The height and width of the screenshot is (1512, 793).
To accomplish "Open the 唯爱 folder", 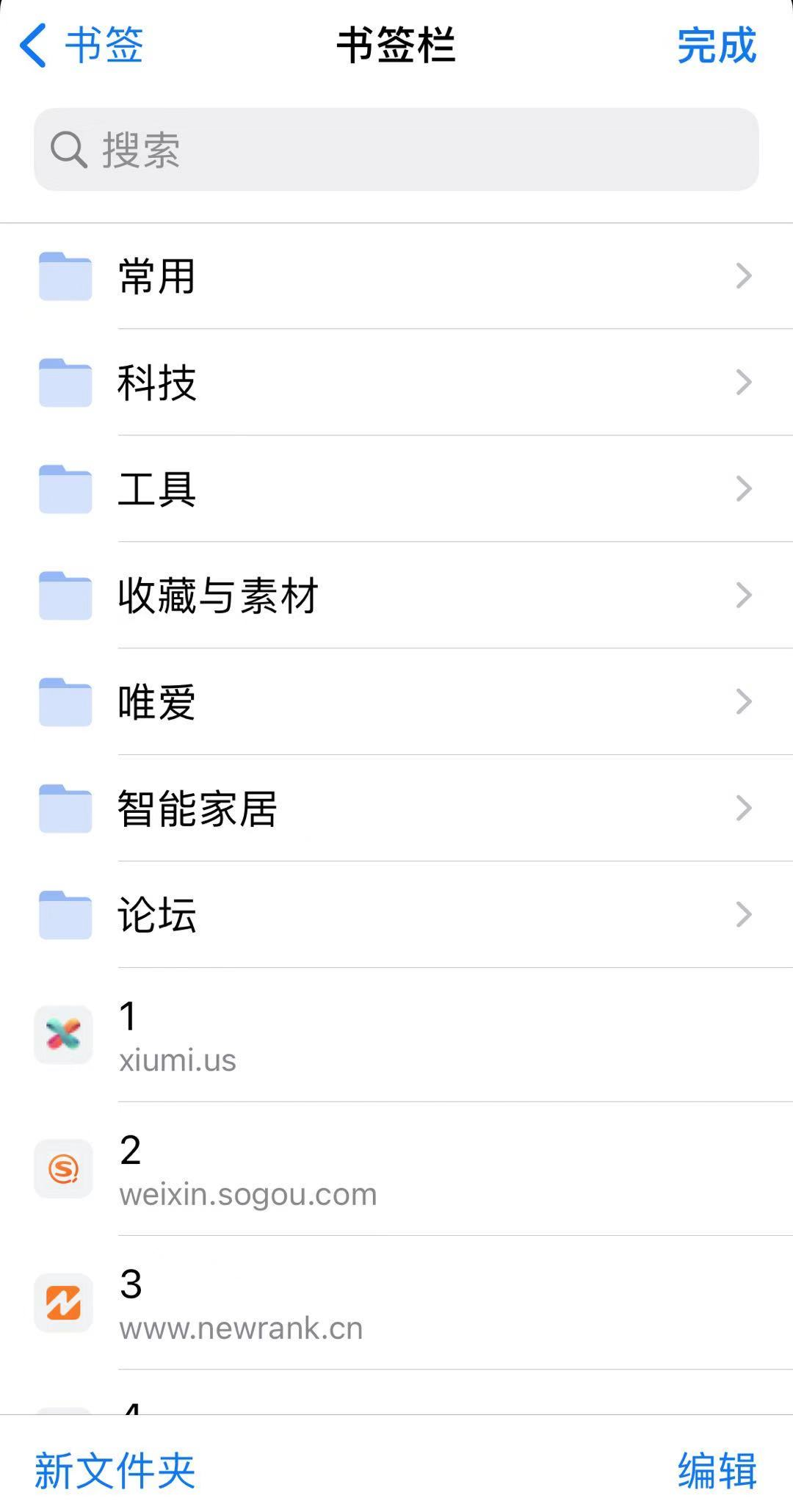I will (396, 702).
